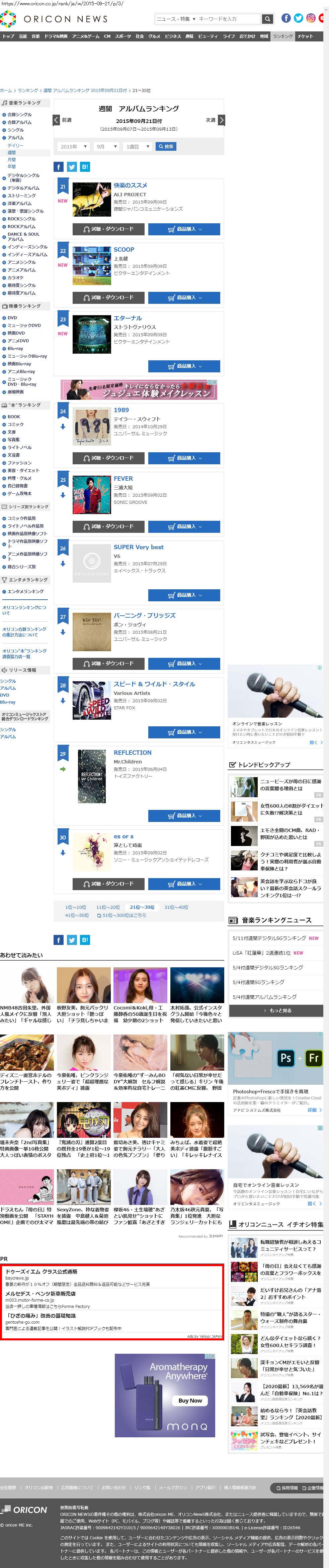Tap 商品購入 for エターナル album
329x1568 pixels.
click(184, 366)
